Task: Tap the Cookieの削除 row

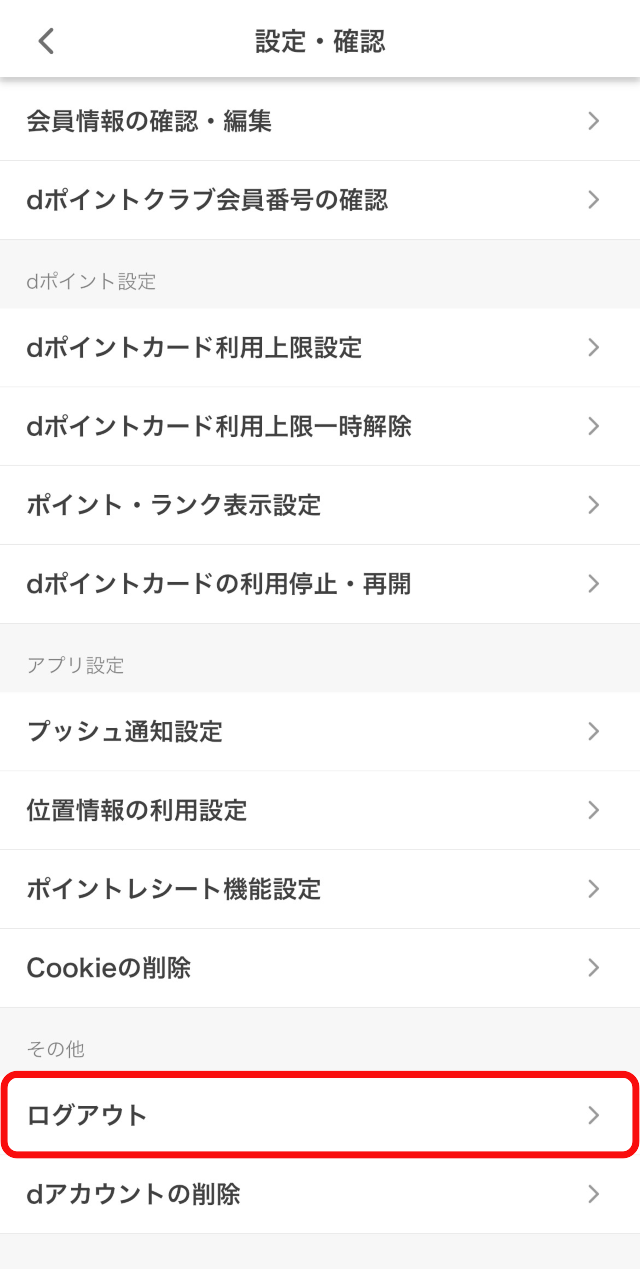Action: pos(320,968)
